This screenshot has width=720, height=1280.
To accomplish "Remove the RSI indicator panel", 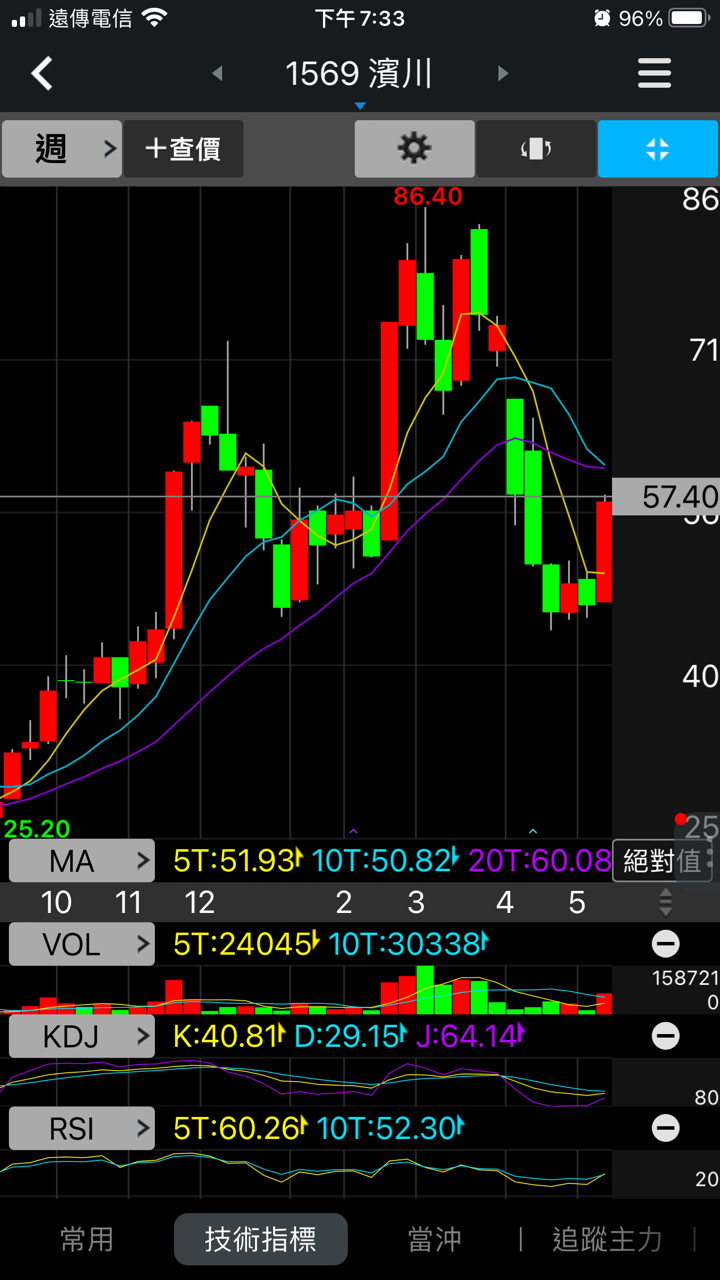I will [665, 1128].
